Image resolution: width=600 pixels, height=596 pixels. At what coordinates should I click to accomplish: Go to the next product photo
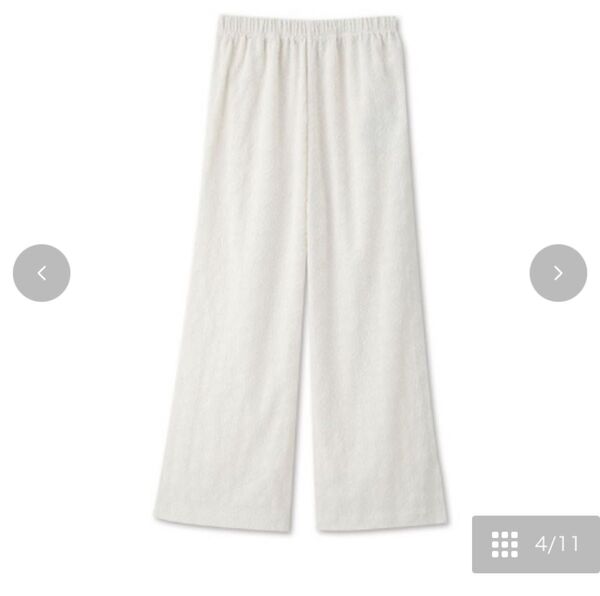(x=557, y=273)
